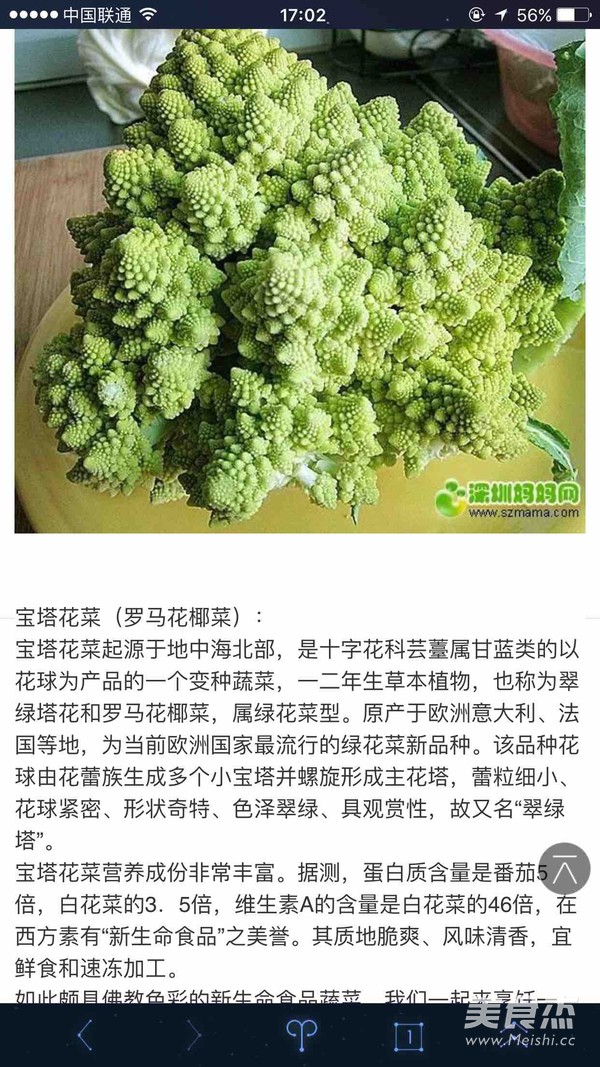Open the browser's center menu icon
600x1067 pixels.
300,1035
